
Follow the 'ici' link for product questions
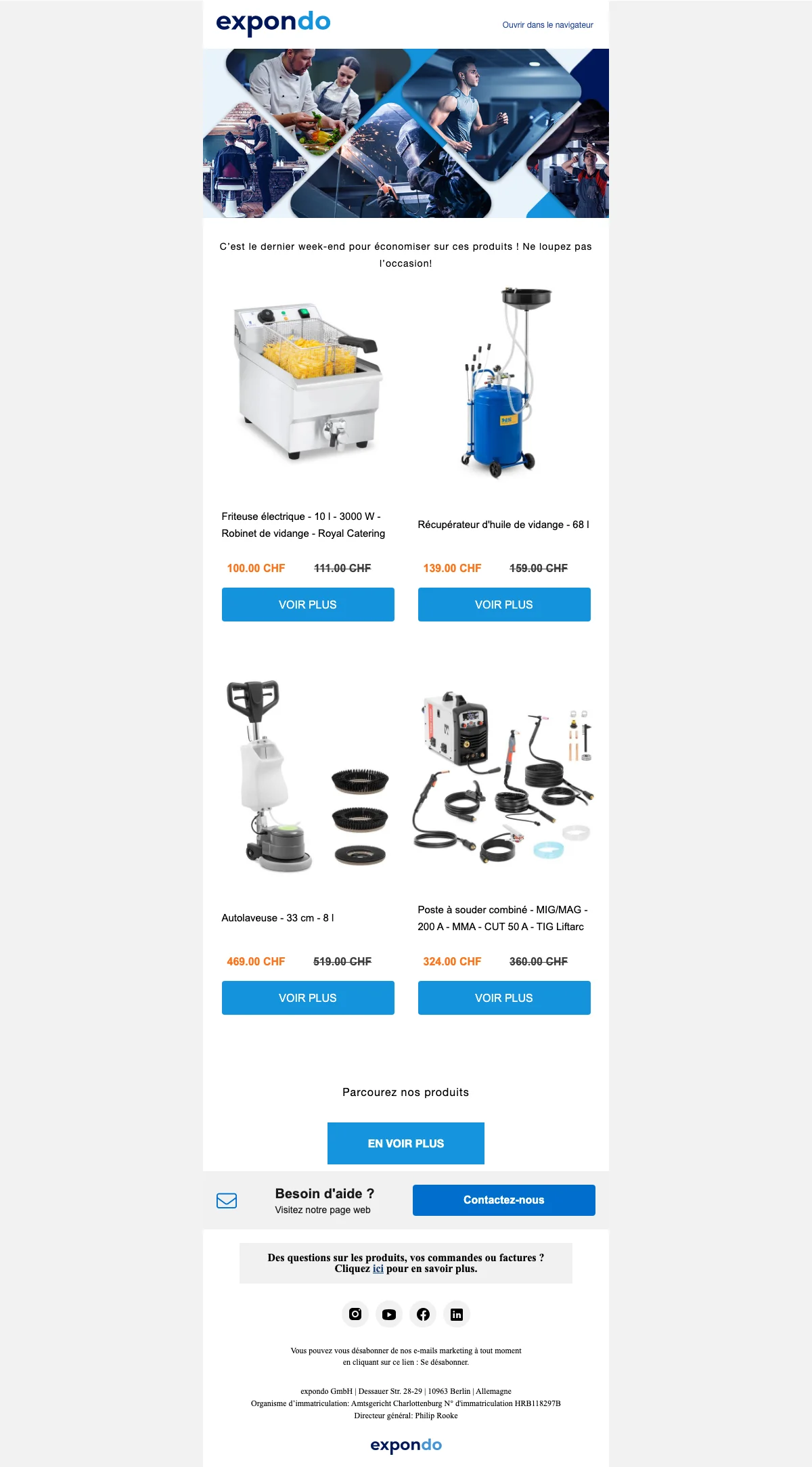click(378, 1269)
